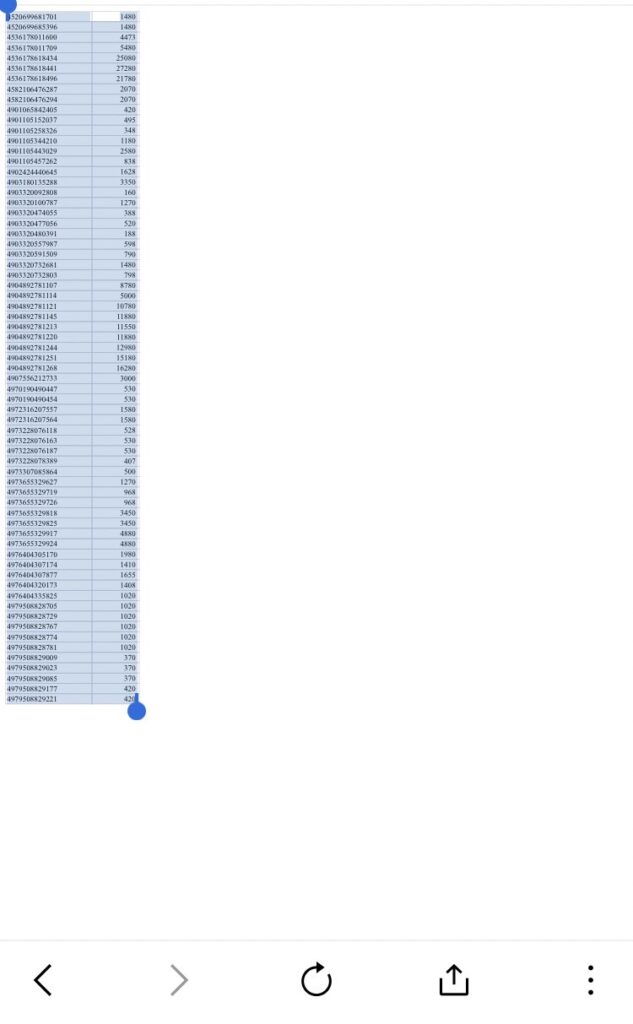
Task: Open the three-dot overflow menu
Action: click(x=591, y=980)
